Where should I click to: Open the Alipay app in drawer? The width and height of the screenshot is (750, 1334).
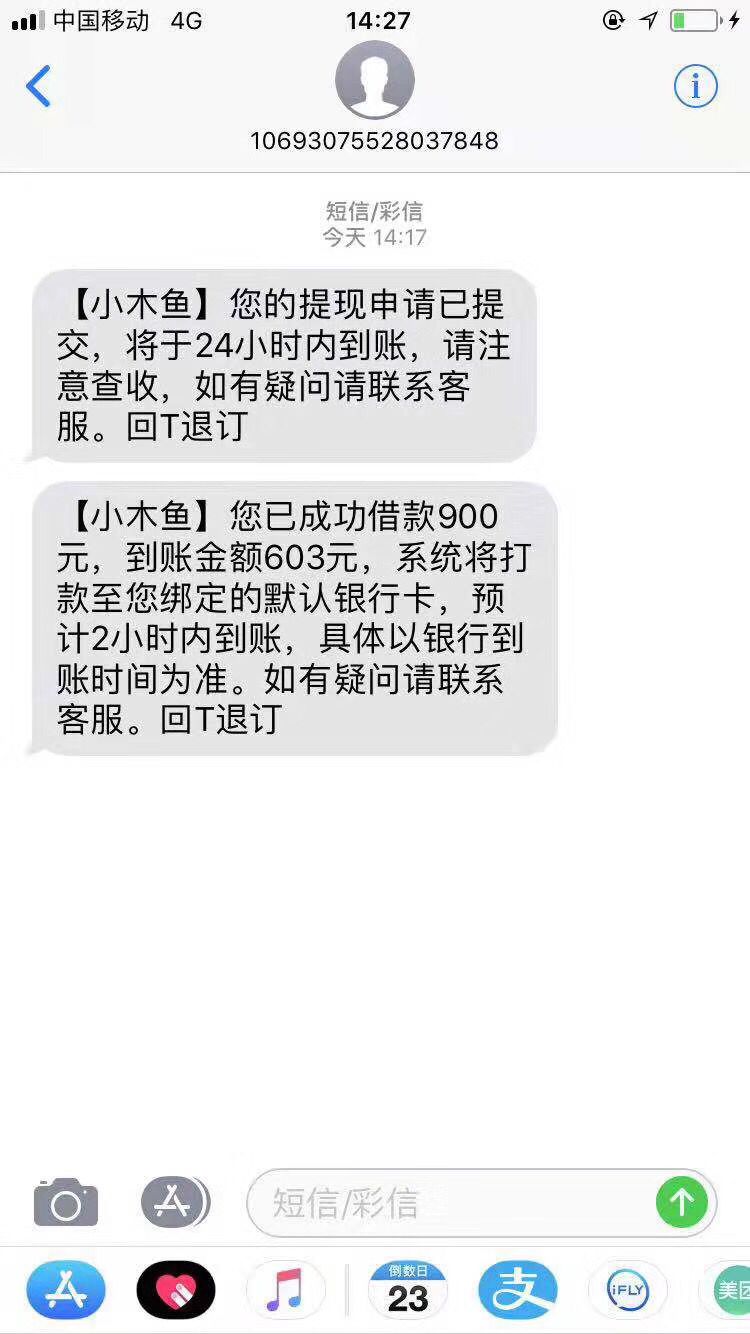pos(518,1290)
